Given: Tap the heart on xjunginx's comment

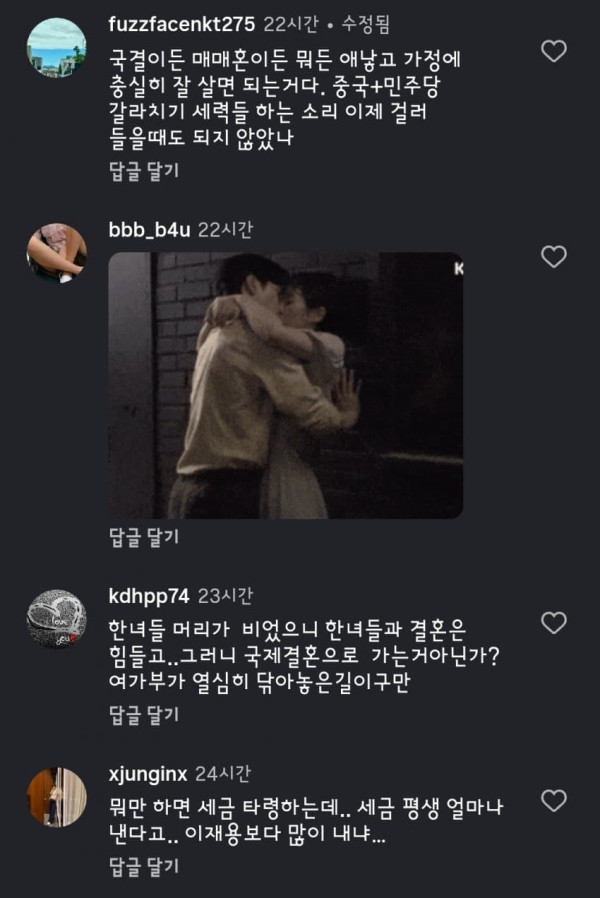Looking at the screenshot, I should click(x=554, y=800).
